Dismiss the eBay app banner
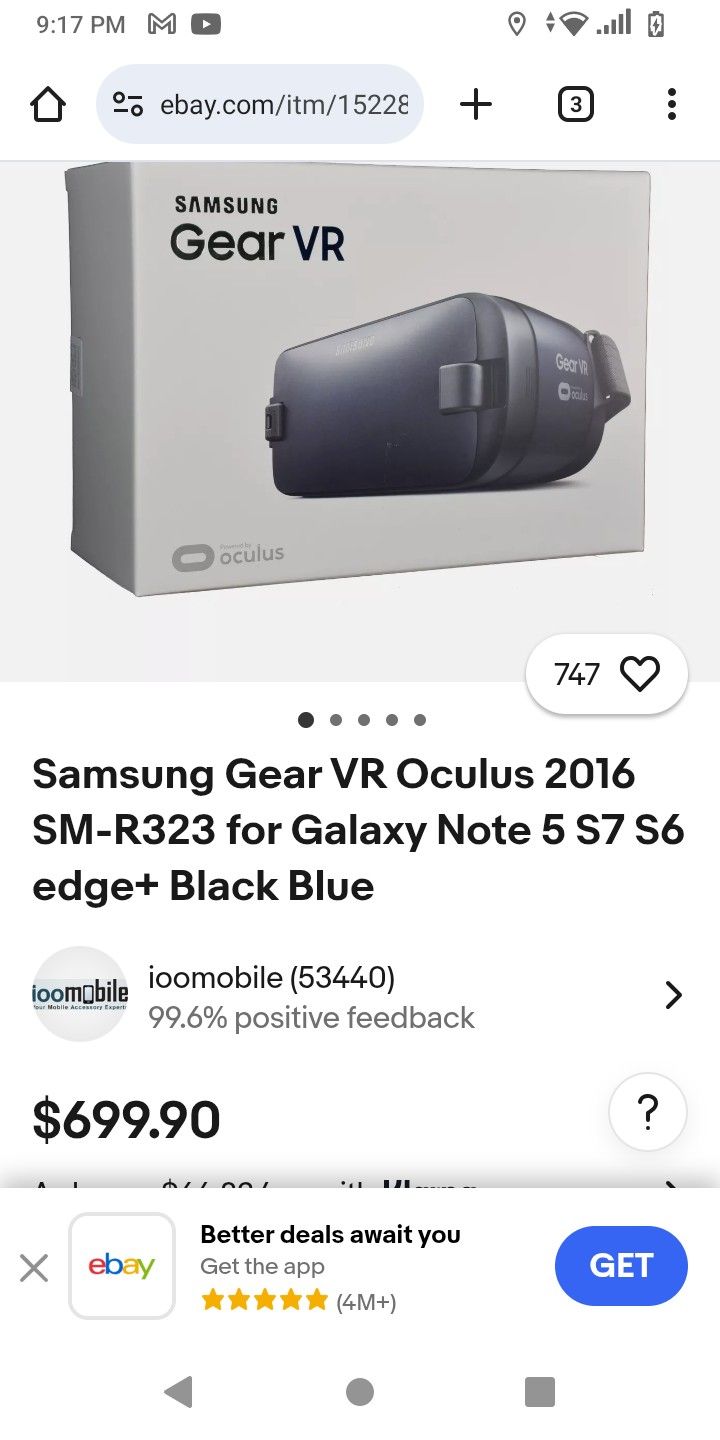The image size is (720, 1440). (34, 1268)
